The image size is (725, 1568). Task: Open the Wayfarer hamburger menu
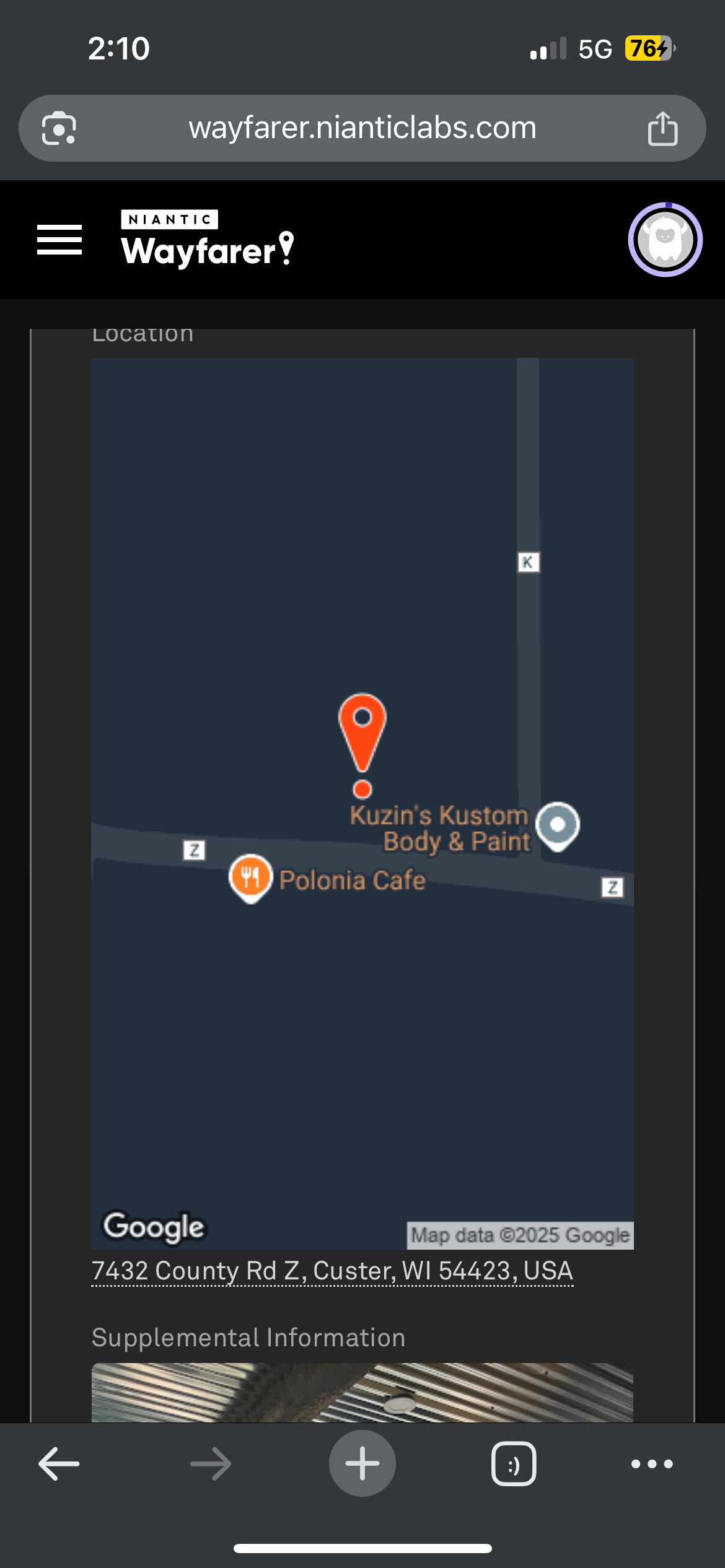[59, 240]
